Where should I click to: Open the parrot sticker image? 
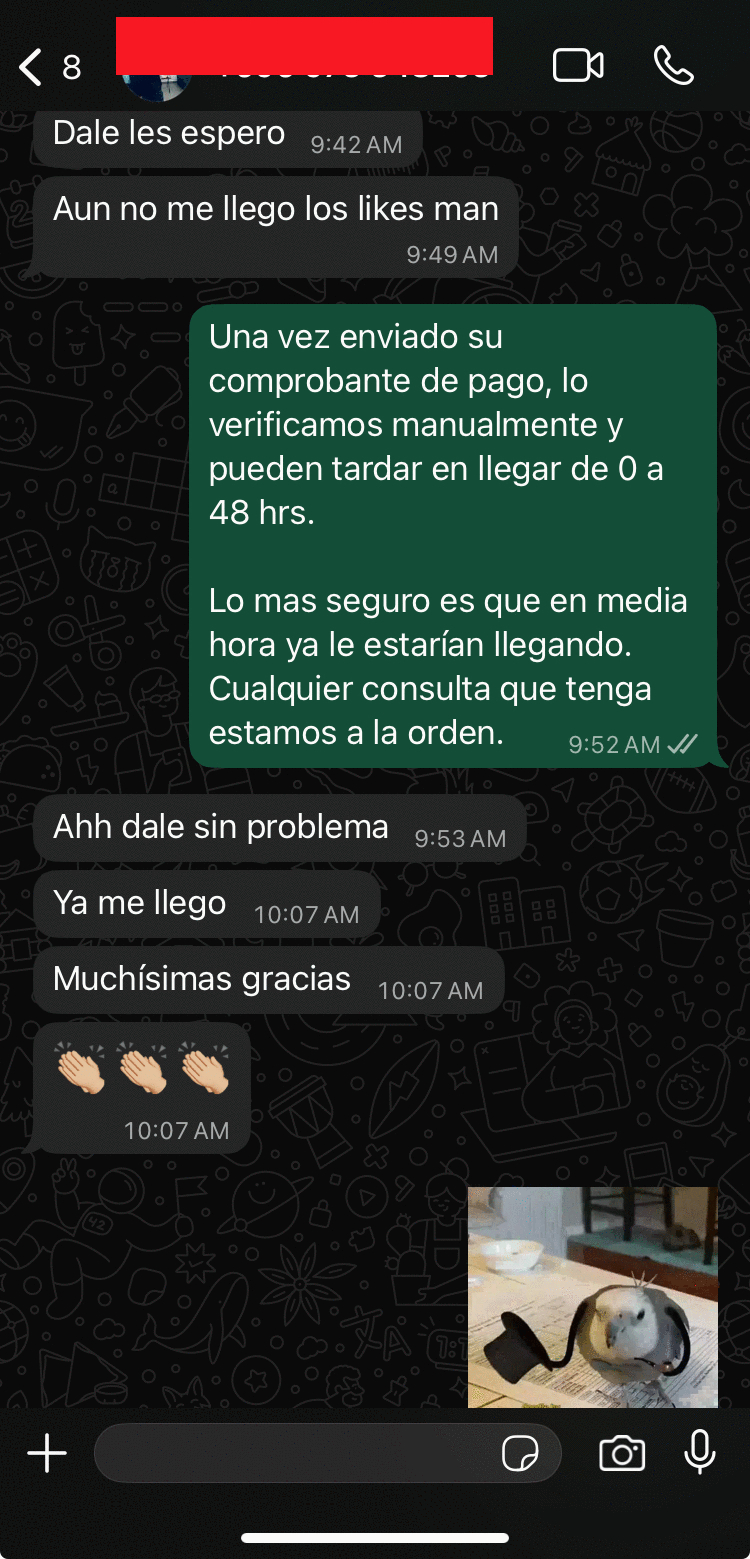[592, 1296]
